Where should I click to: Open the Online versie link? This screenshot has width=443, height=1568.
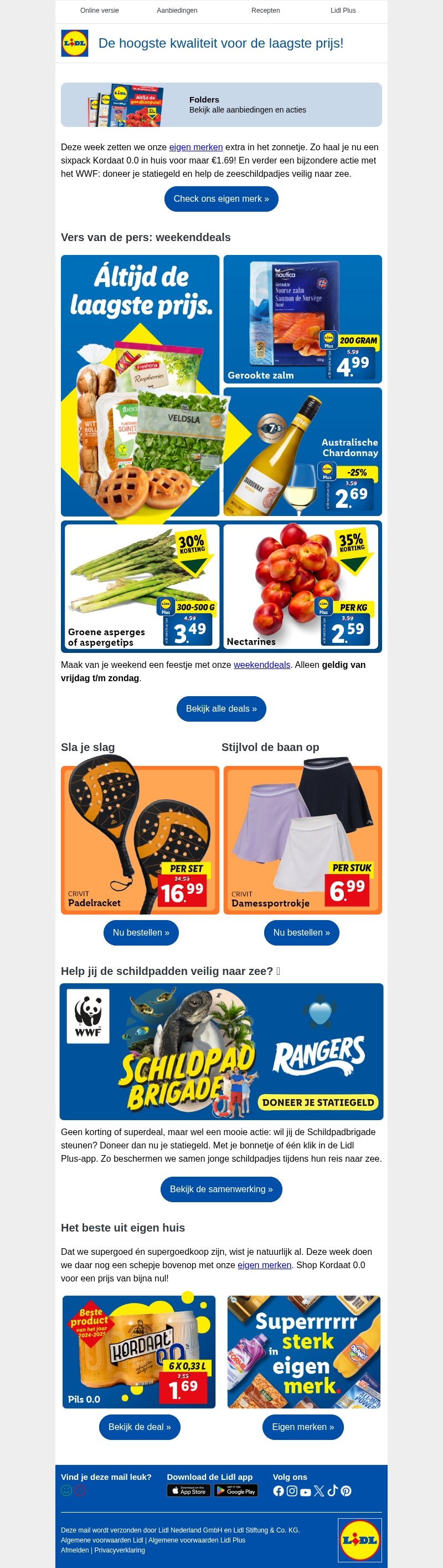click(x=99, y=11)
